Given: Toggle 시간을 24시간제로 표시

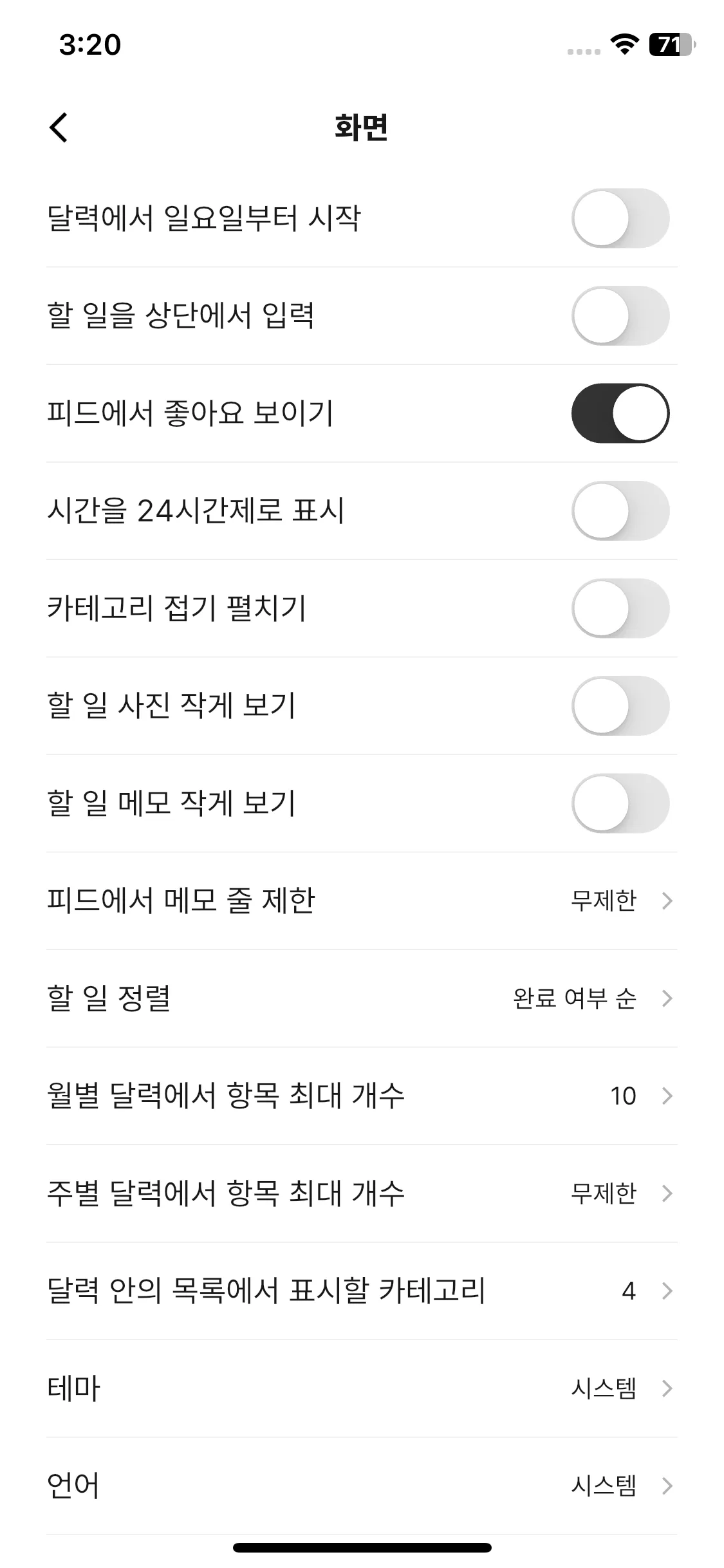Looking at the screenshot, I should [x=620, y=511].
